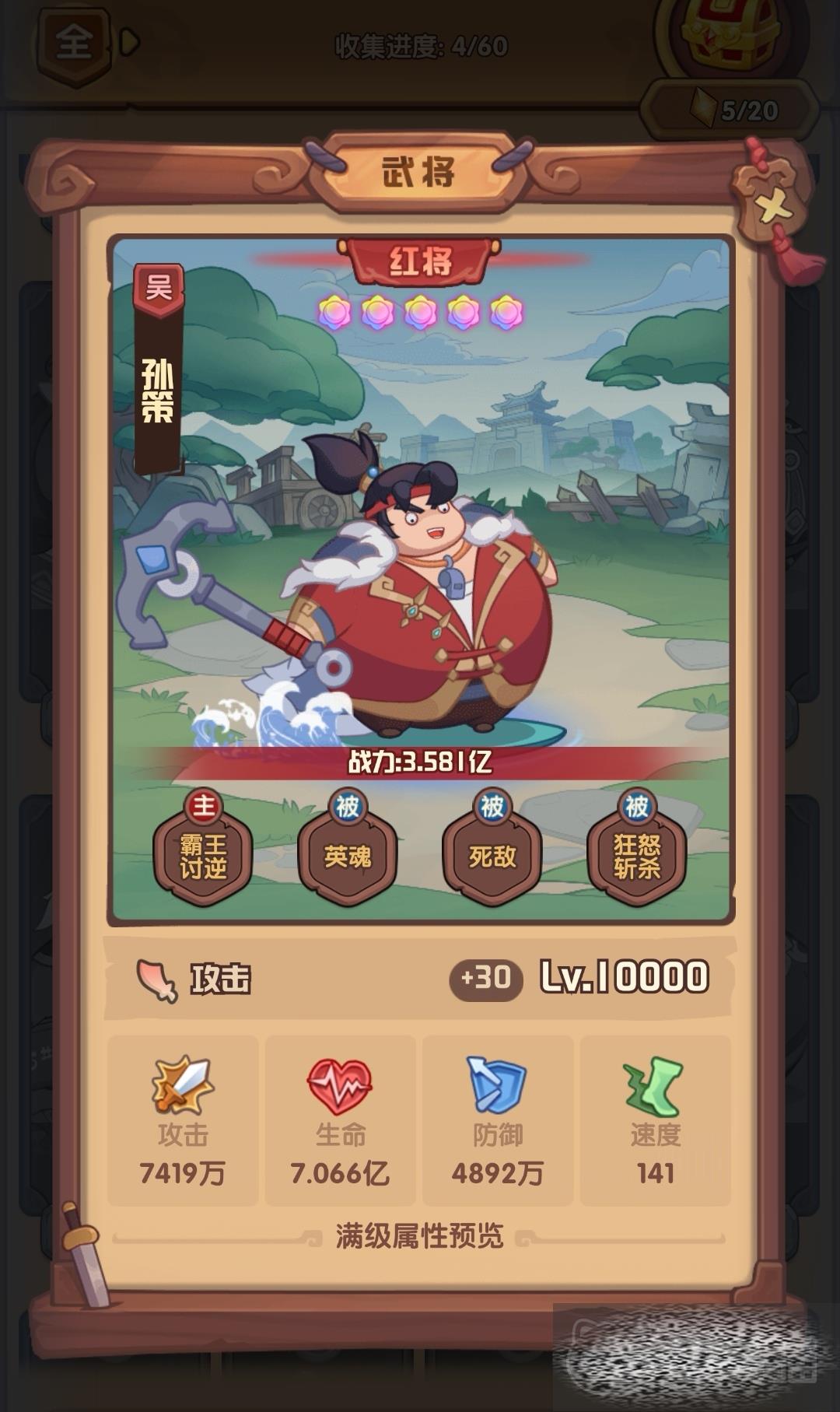Check the 狂怒斩杀 passive skill
The height and width of the screenshot is (1412, 840).
point(636,856)
